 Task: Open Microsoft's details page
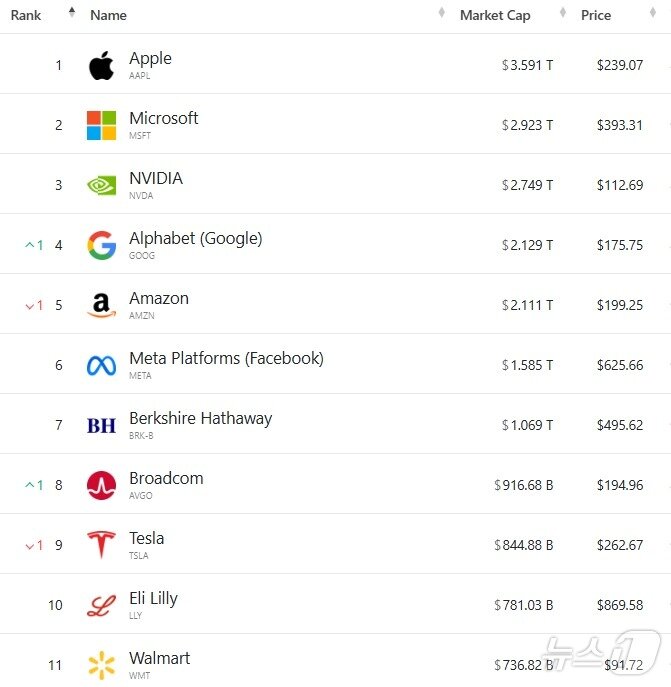pyautogui.click(x=163, y=118)
